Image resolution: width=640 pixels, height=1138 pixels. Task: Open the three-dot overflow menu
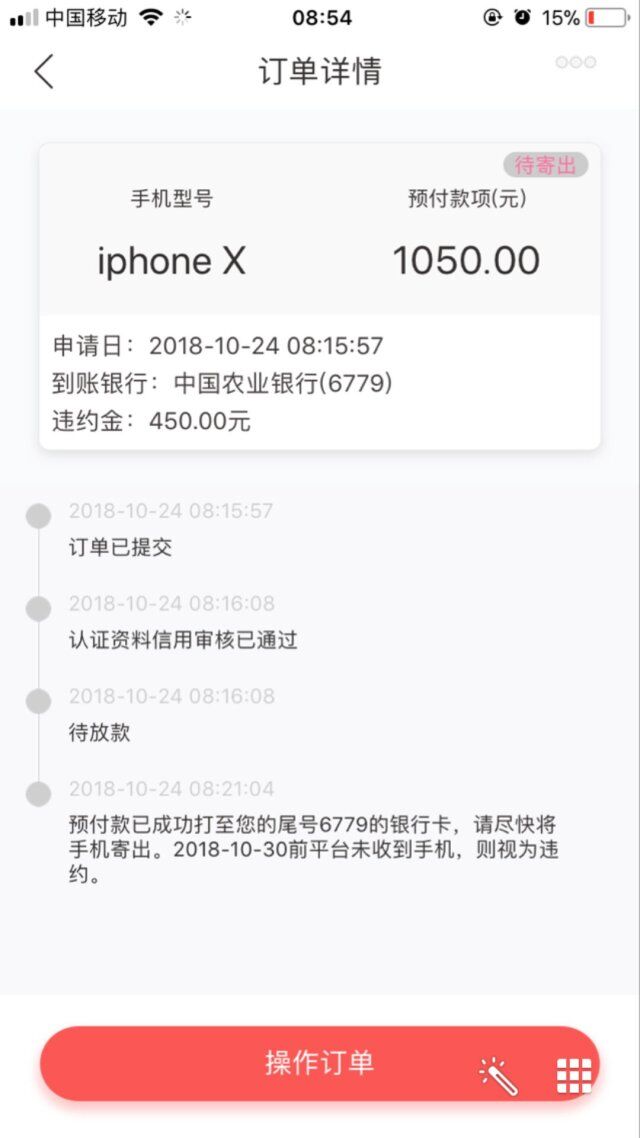[x=576, y=62]
